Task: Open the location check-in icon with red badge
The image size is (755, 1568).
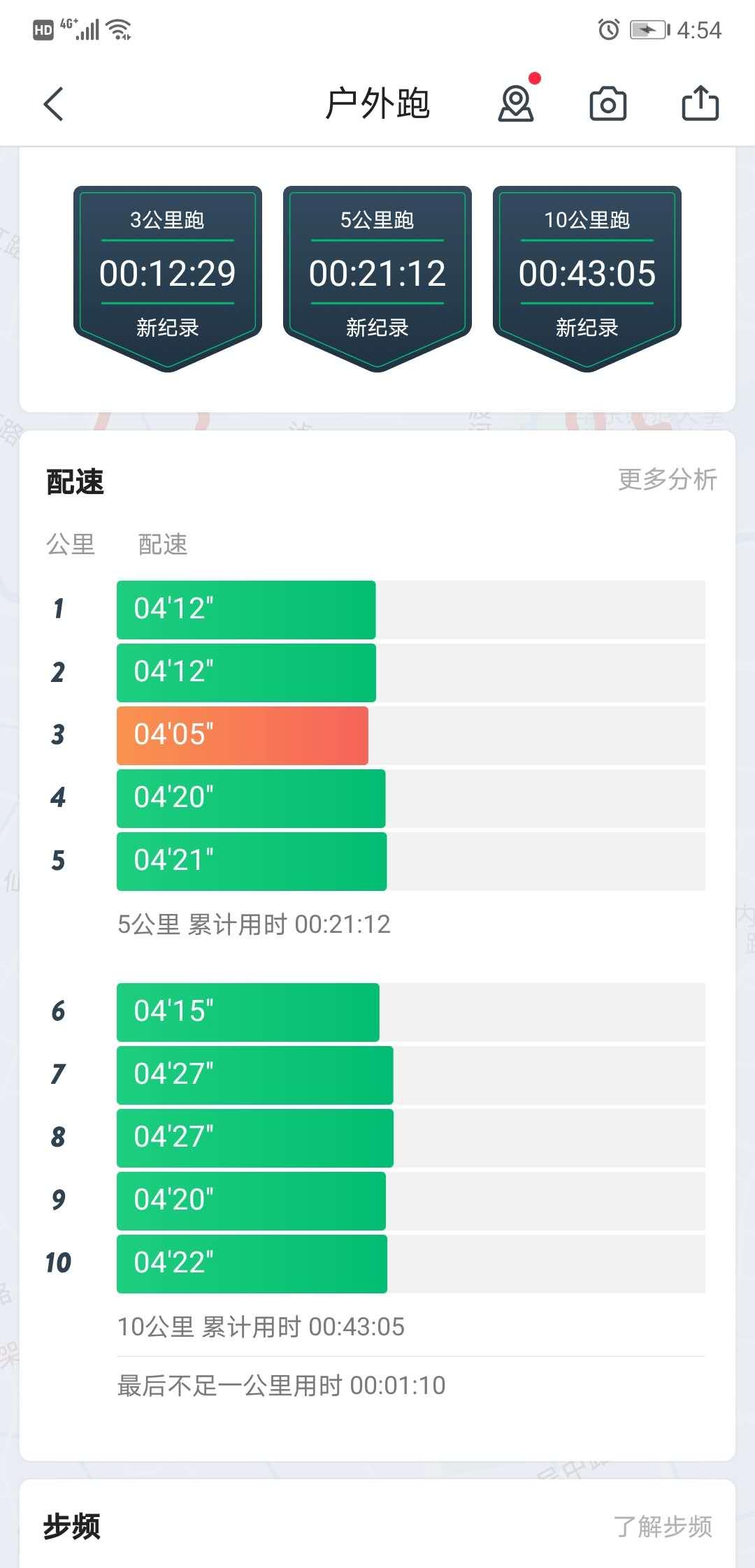Action: point(515,103)
